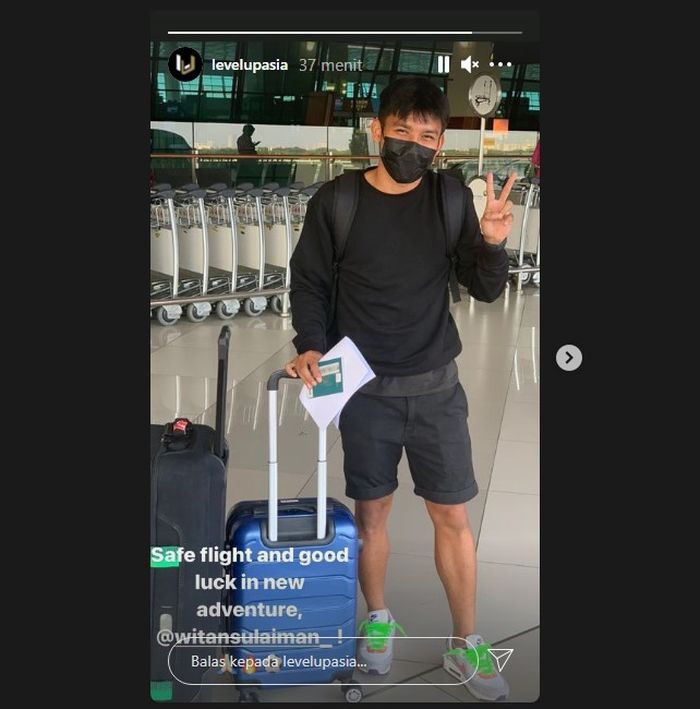Go to the next story

click(569, 357)
